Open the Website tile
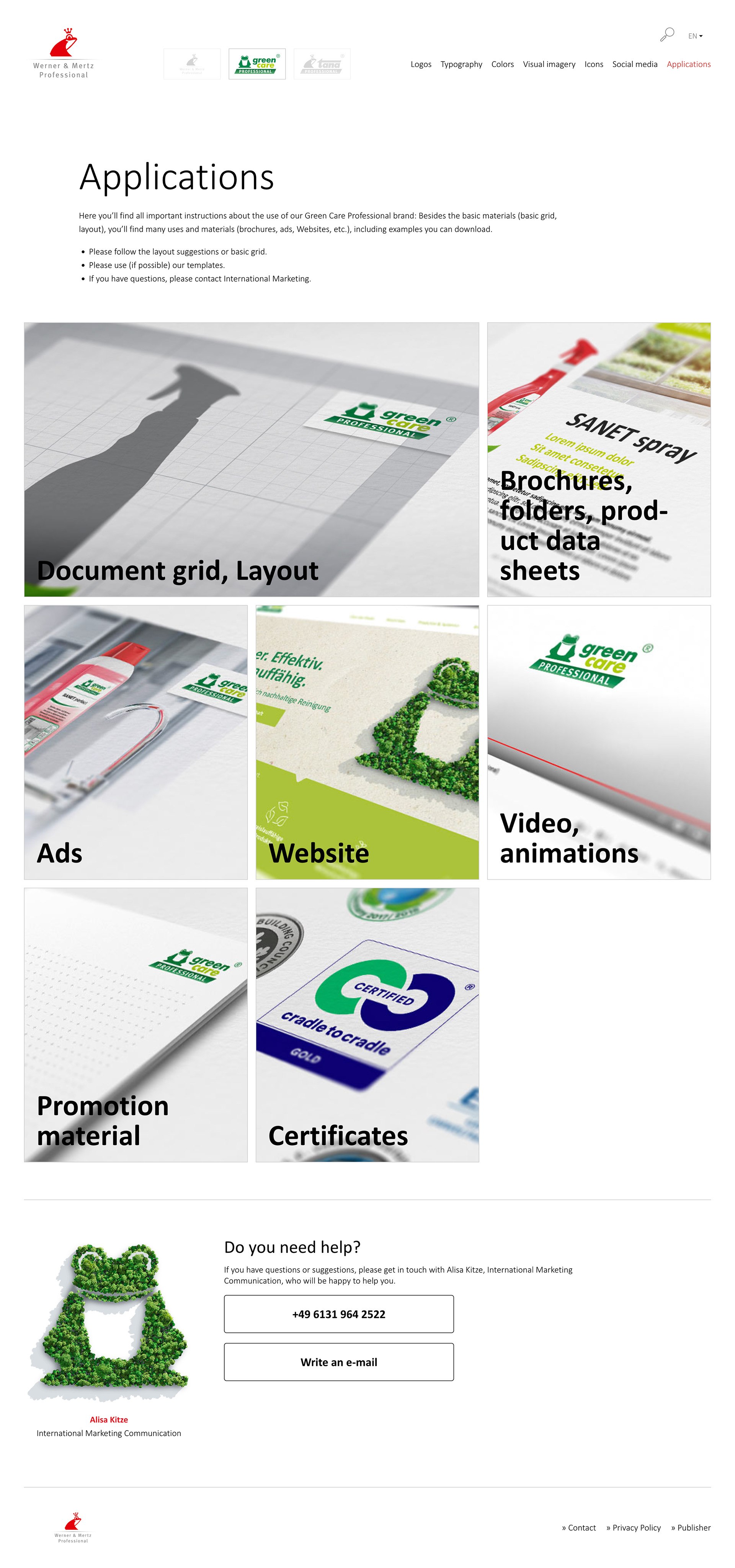735x1568 pixels. pos(367,742)
